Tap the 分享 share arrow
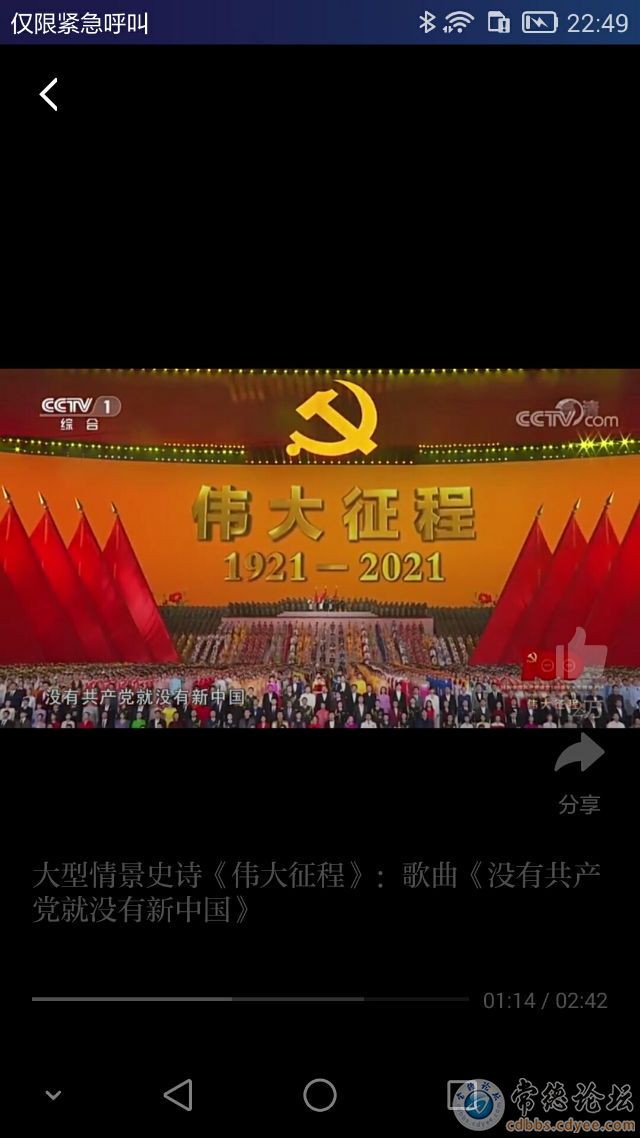 580,755
